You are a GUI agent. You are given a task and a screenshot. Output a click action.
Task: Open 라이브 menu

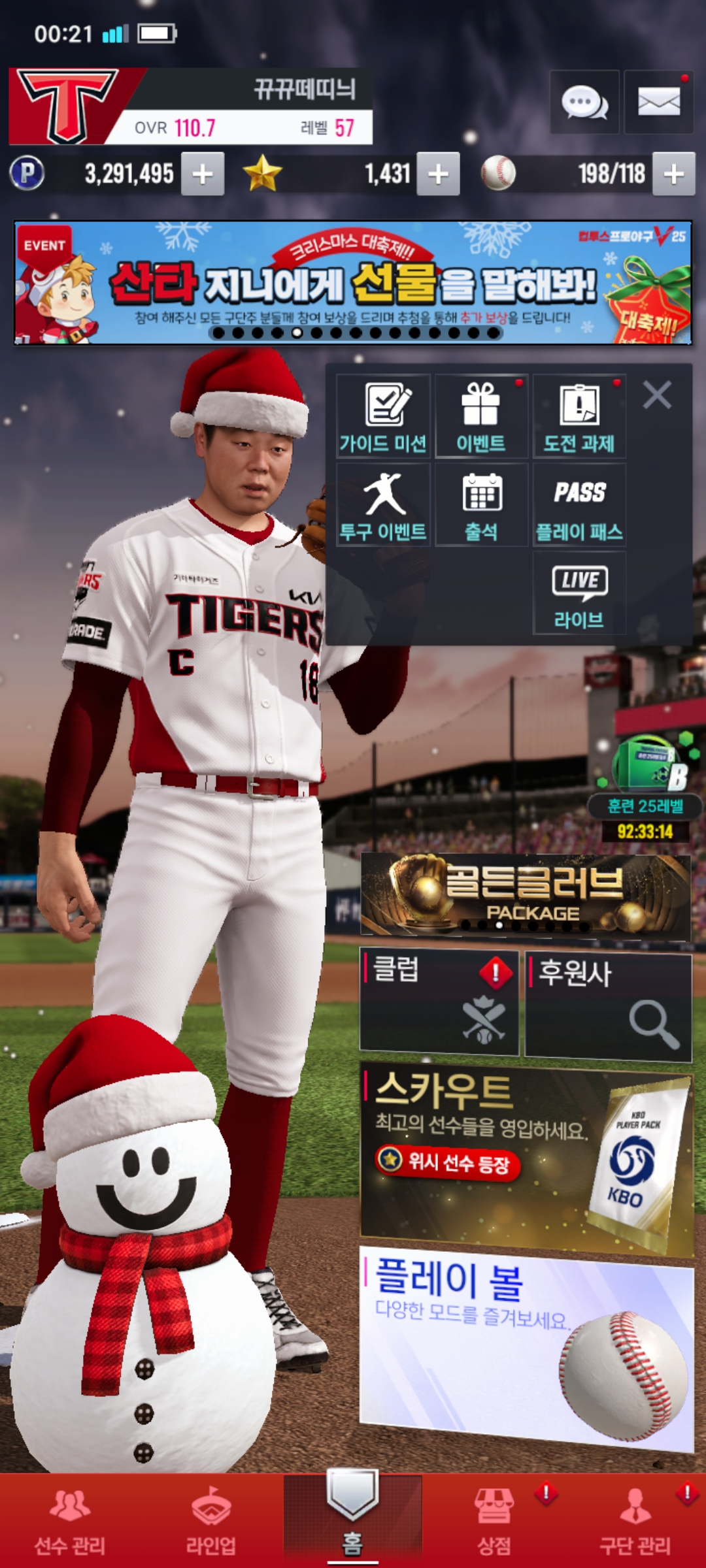pyautogui.click(x=579, y=593)
